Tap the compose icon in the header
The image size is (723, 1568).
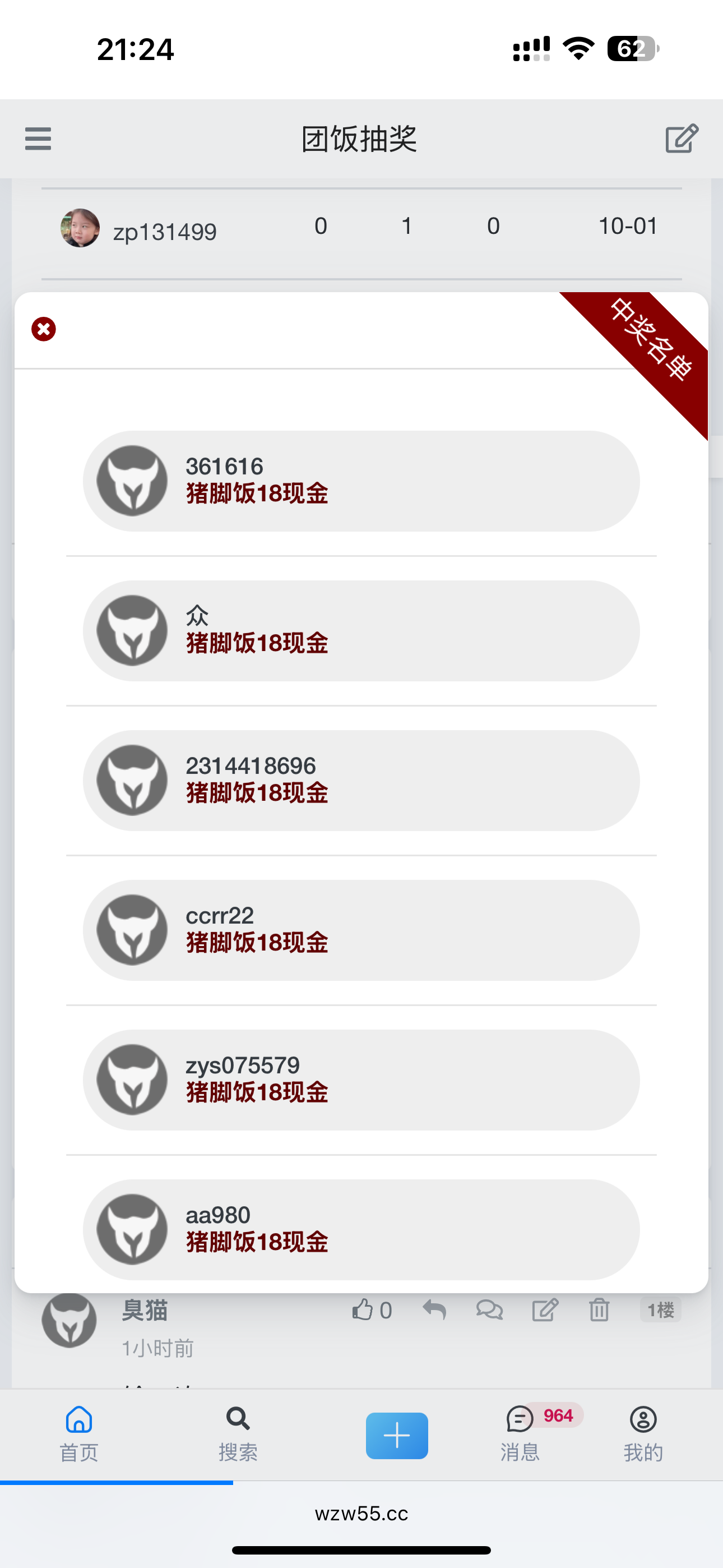click(681, 139)
